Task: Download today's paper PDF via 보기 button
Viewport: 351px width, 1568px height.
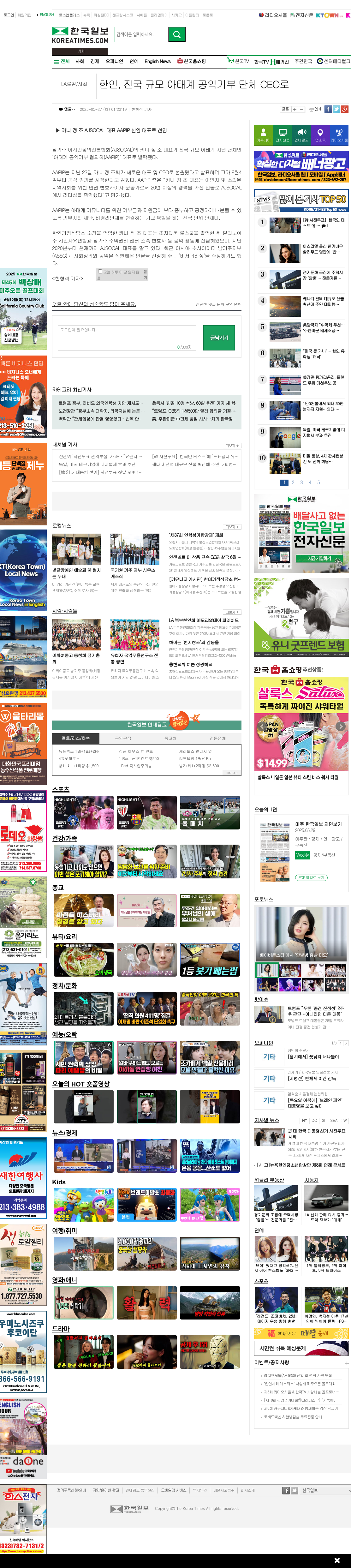Action: point(311,877)
